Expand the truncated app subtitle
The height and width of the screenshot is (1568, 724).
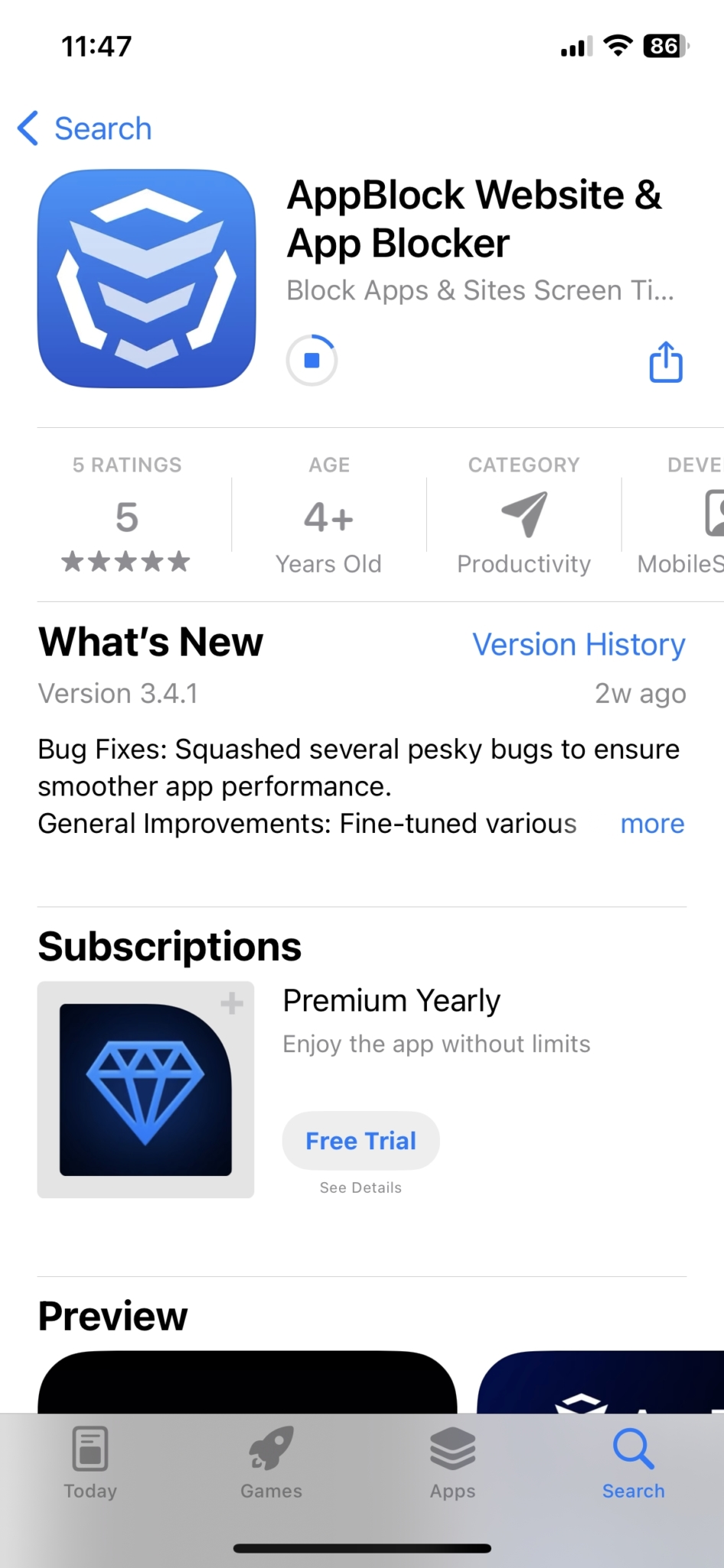[x=480, y=291]
